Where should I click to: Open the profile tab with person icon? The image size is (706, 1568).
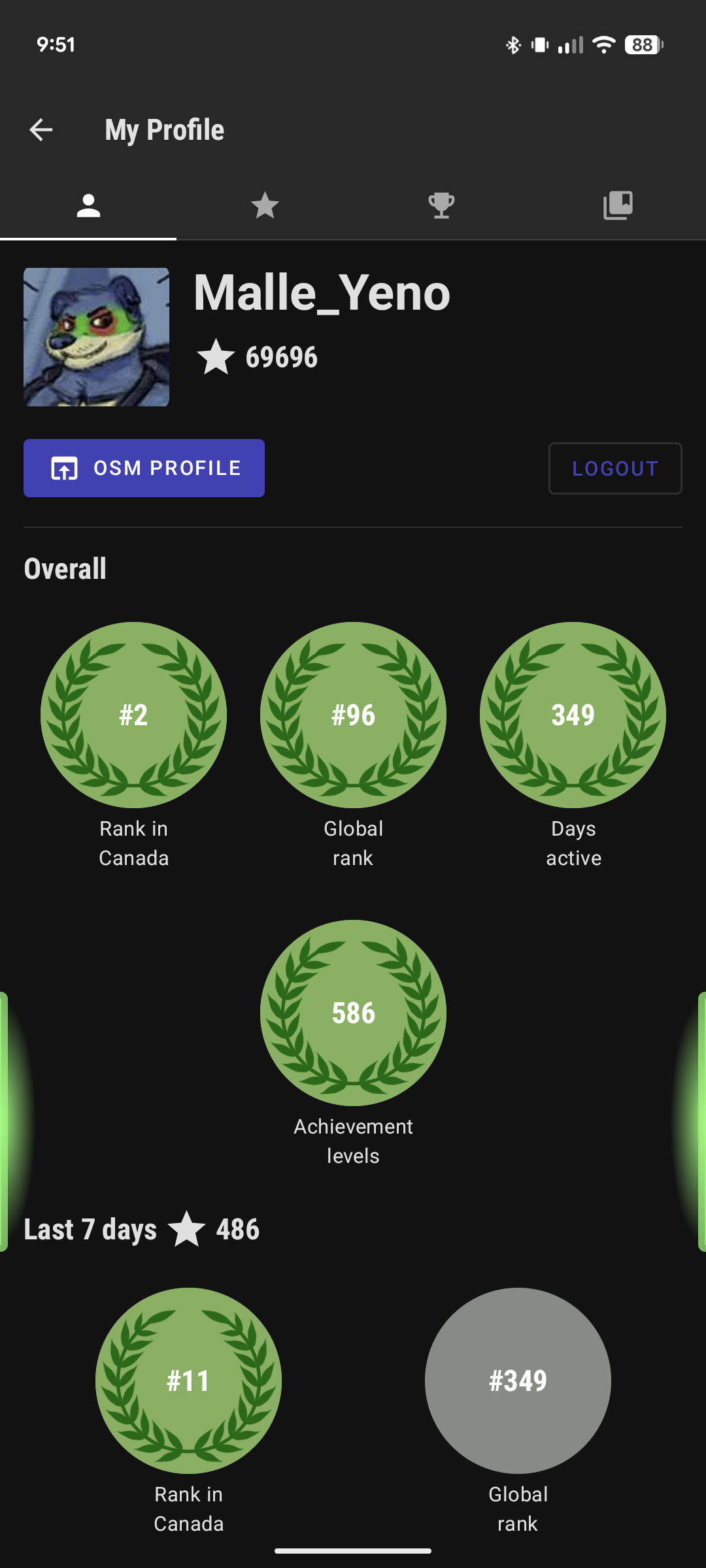(88, 204)
